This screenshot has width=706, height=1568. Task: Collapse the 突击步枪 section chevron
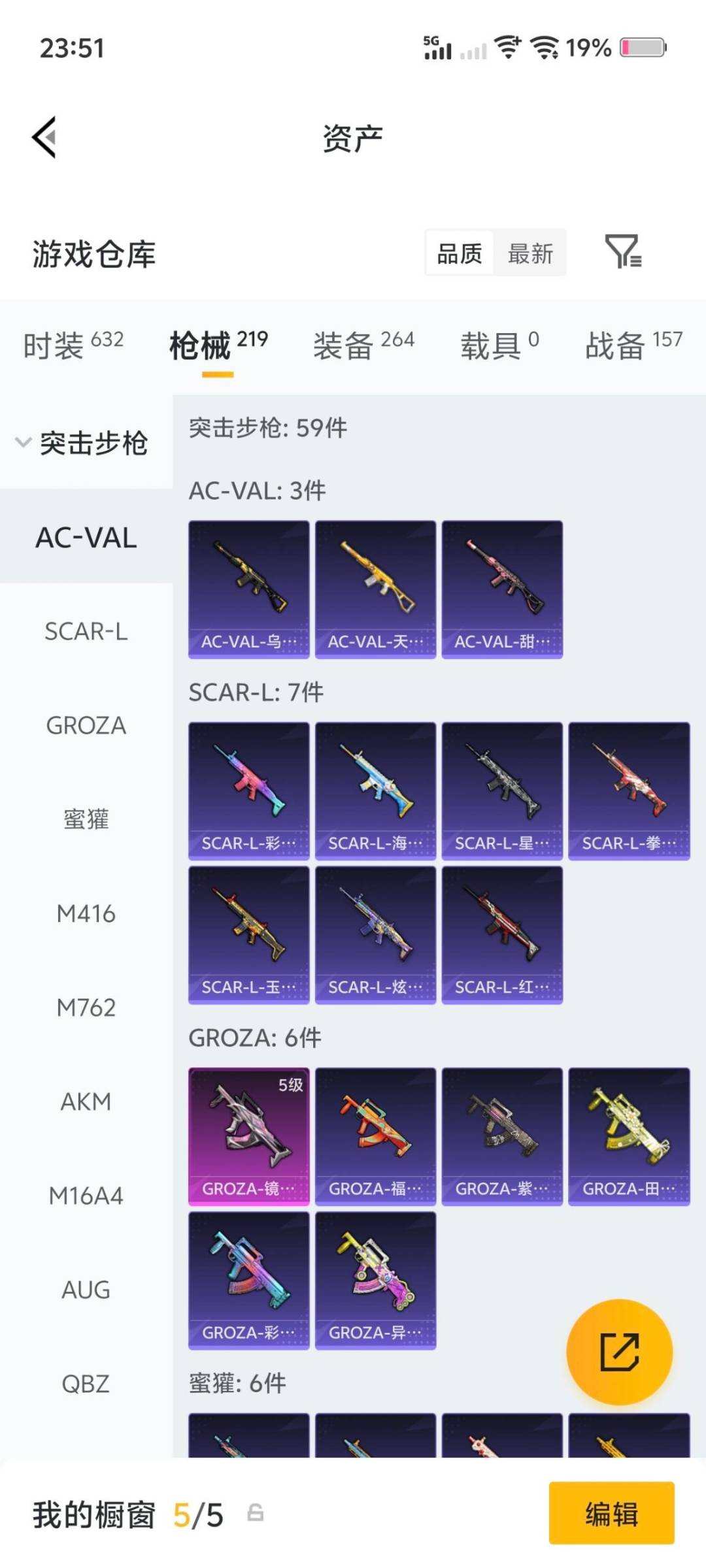pos(24,442)
